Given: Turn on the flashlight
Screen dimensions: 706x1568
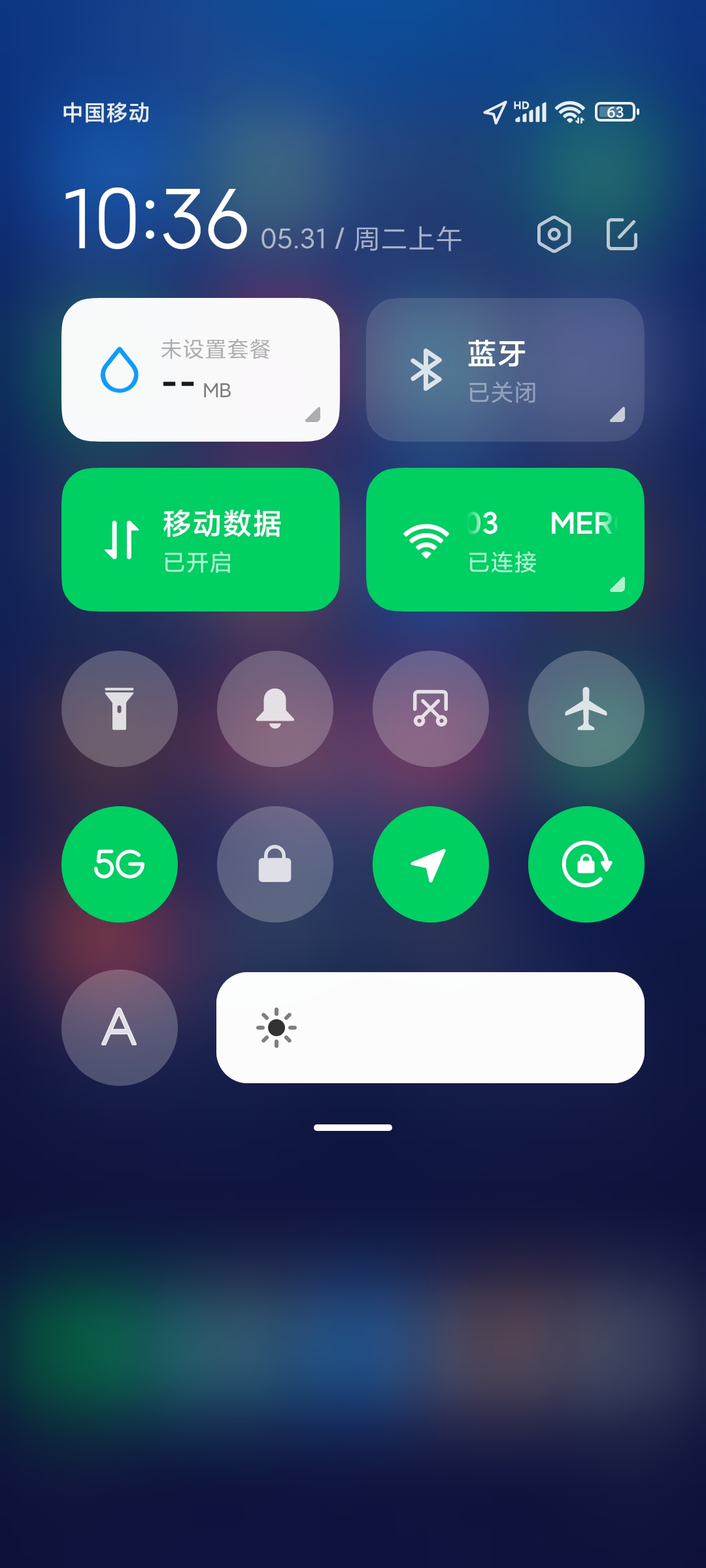Looking at the screenshot, I should (120, 709).
